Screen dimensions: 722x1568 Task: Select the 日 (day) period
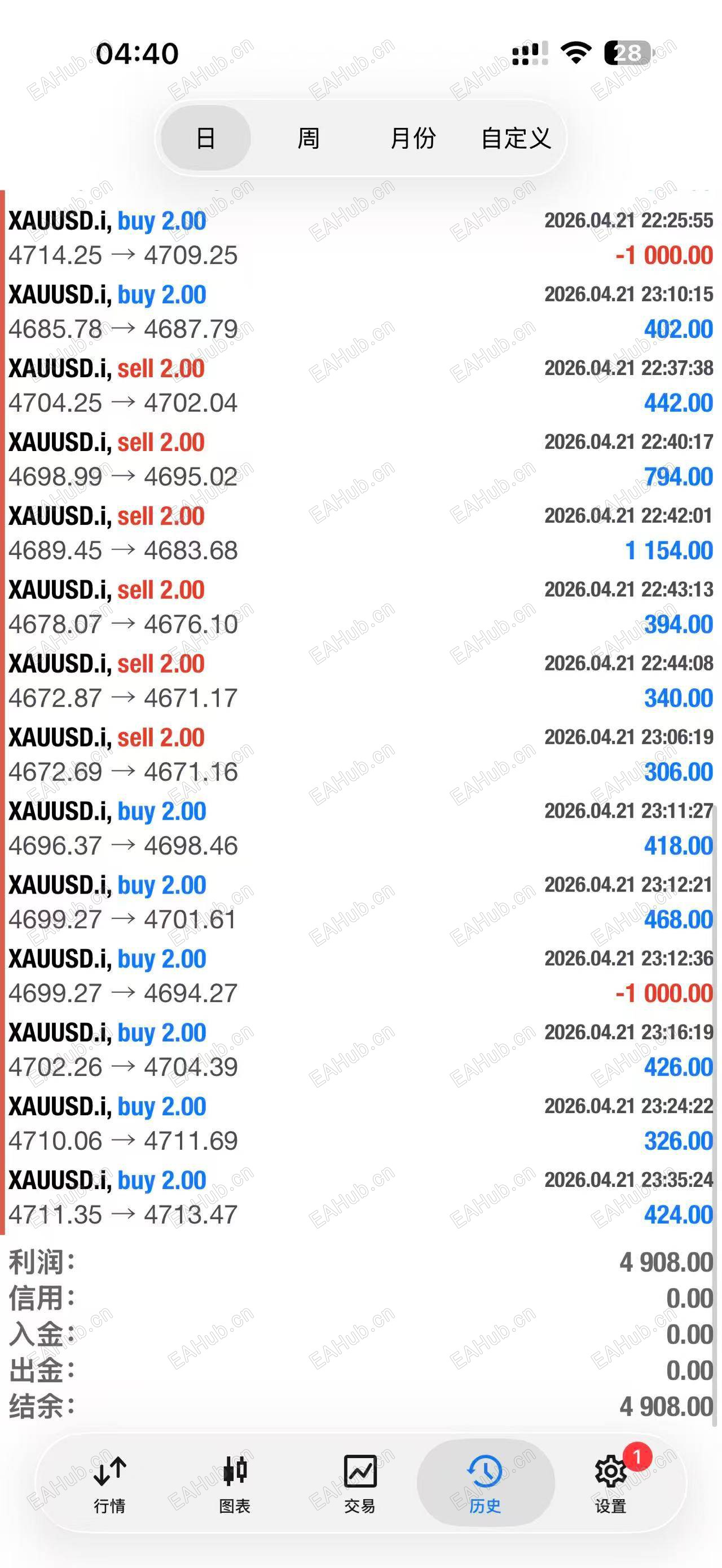click(x=206, y=138)
